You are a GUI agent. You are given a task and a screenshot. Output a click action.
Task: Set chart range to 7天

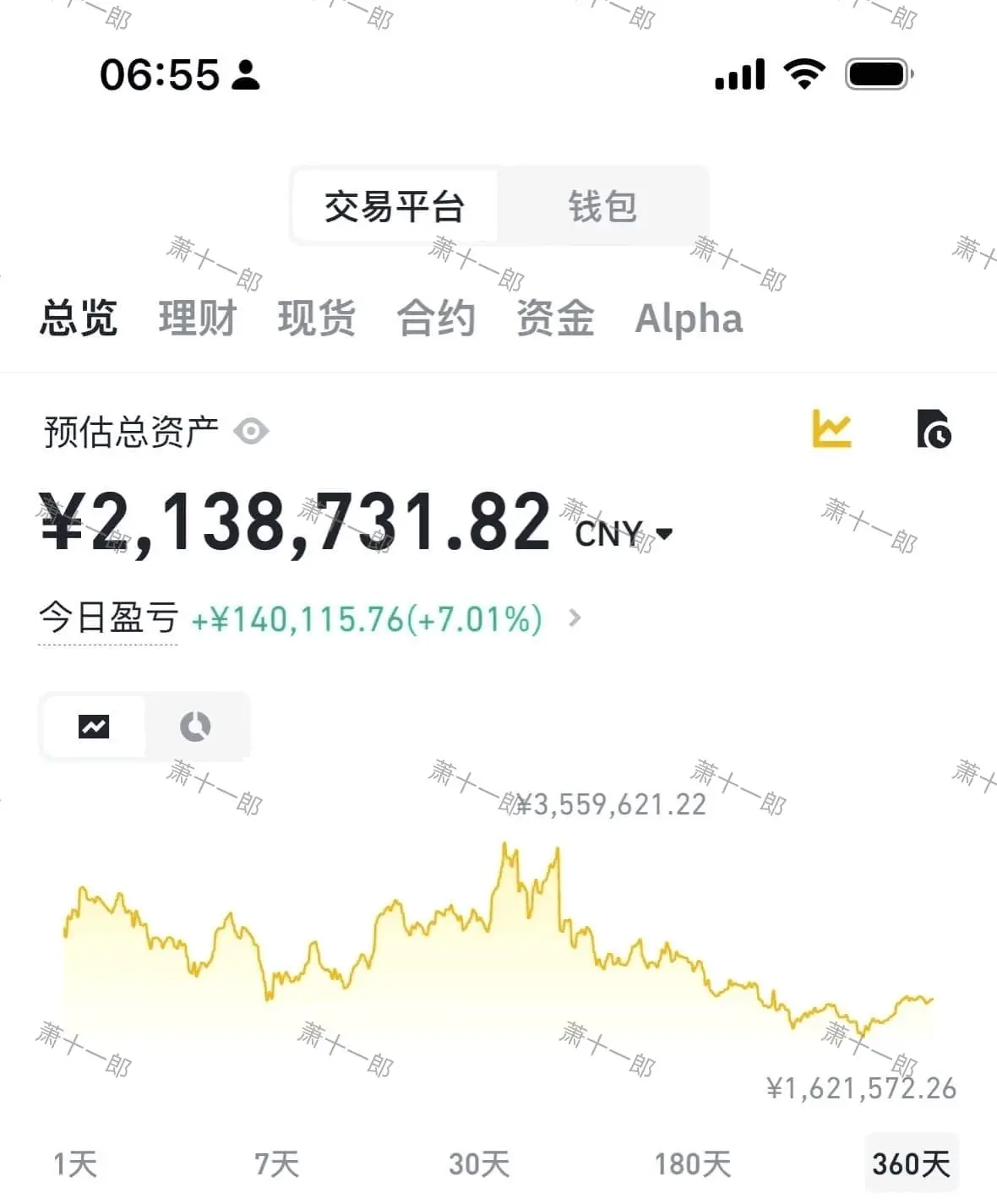click(x=277, y=1164)
